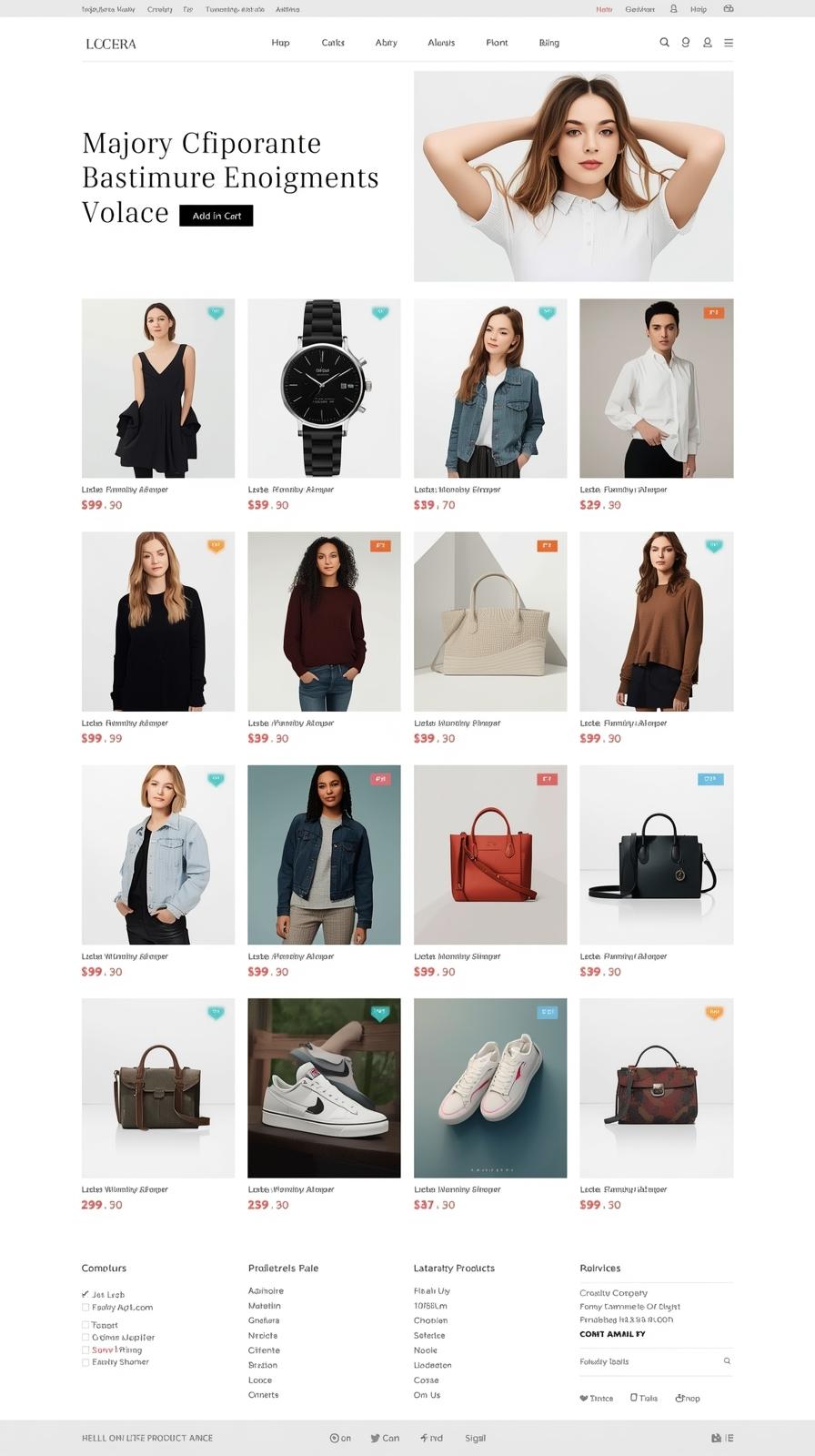The height and width of the screenshot is (1456, 815).
Task: View the red handbag product card
Action: (x=490, y=854)
